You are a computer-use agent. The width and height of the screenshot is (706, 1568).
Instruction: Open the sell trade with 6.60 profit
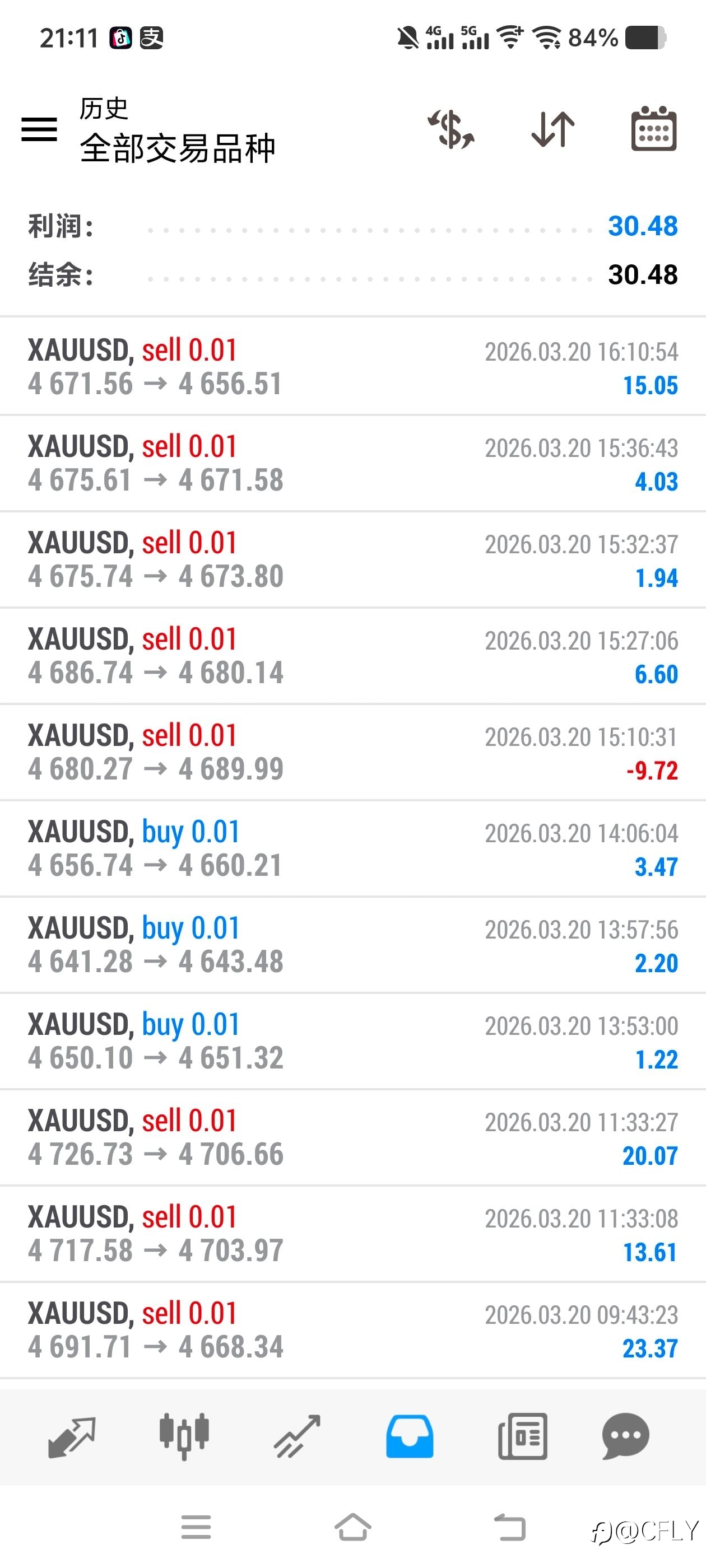[x=352, y=656]
